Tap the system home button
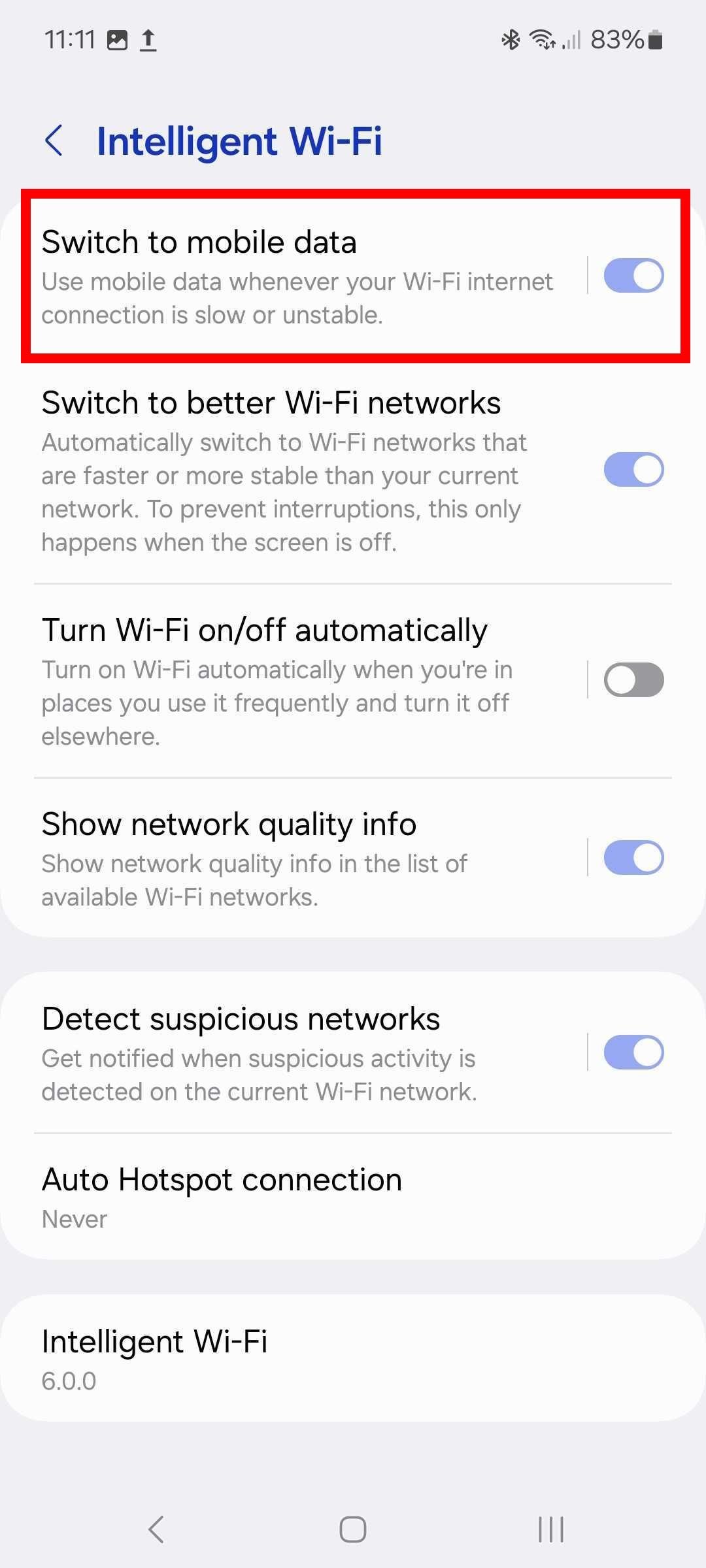This screenshot has width=706, height=1568. [353, 1529]
